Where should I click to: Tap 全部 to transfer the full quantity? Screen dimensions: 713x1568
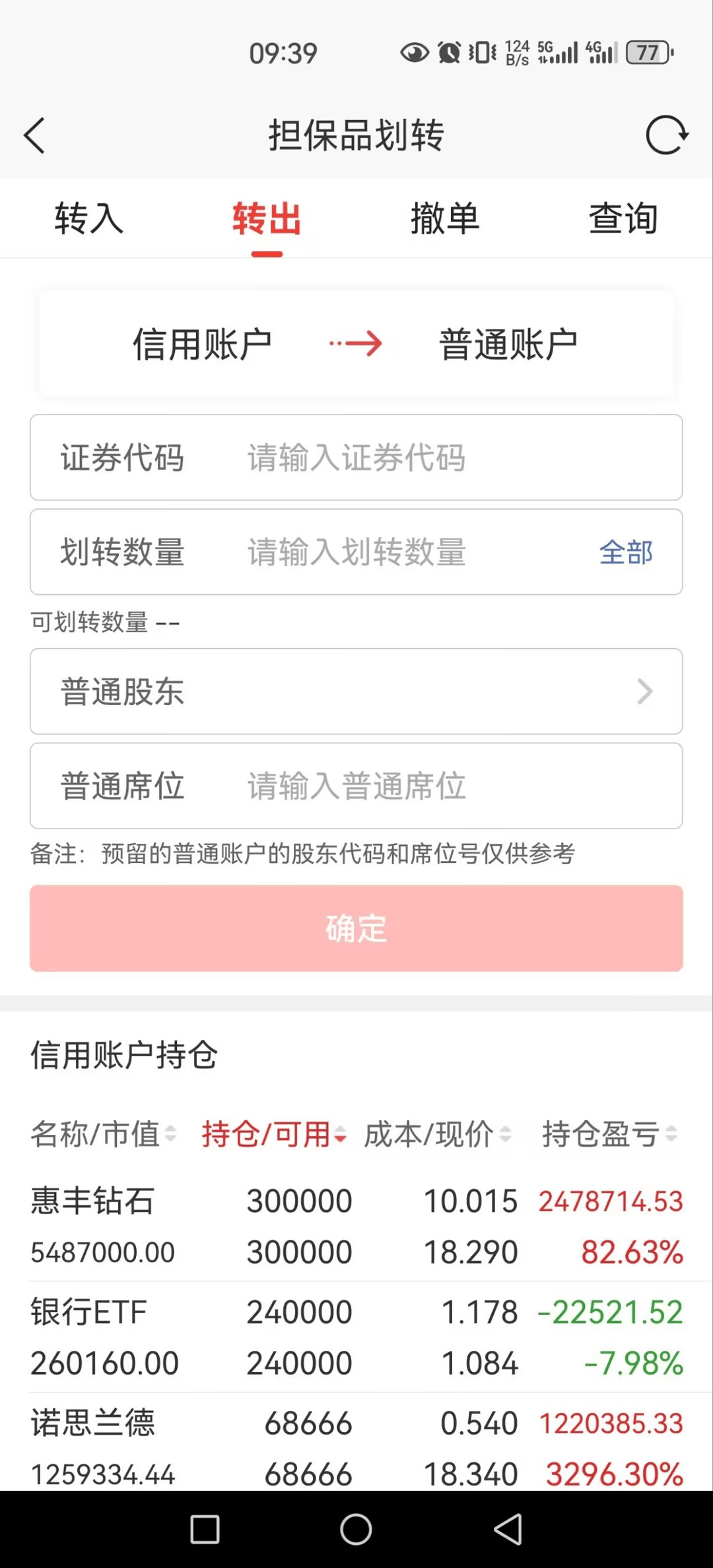click(x=626, y=553)
